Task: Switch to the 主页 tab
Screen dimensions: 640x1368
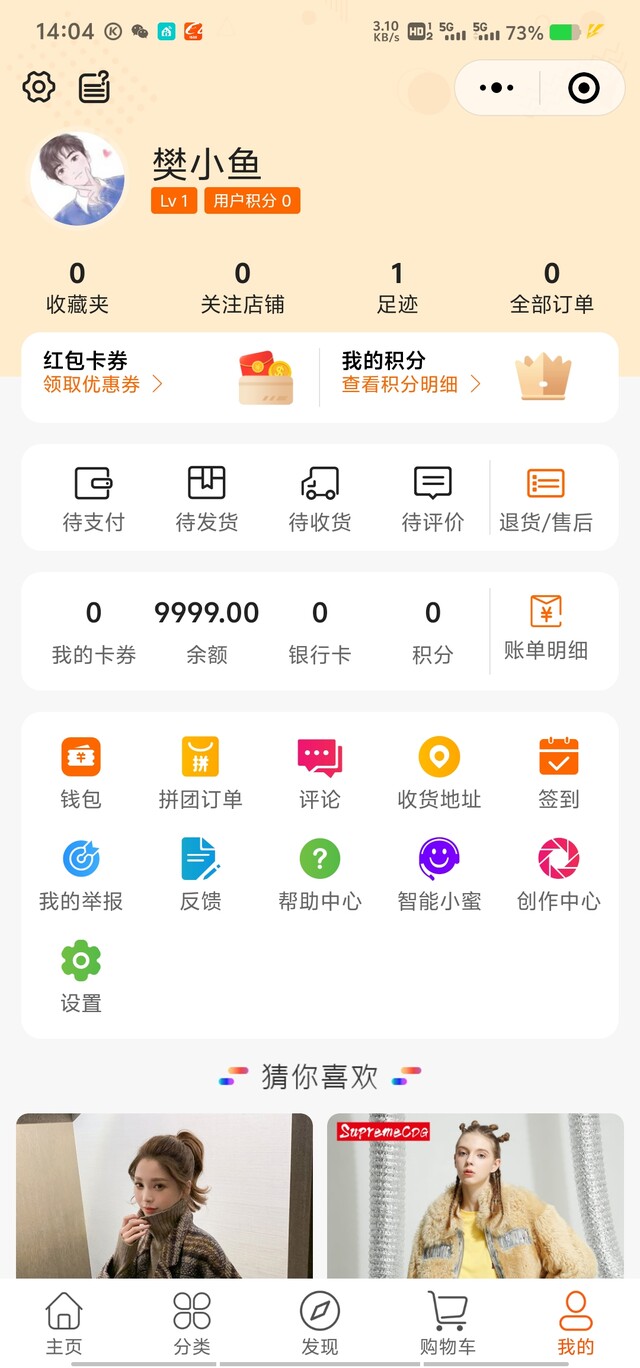Action: point(64,1322)
